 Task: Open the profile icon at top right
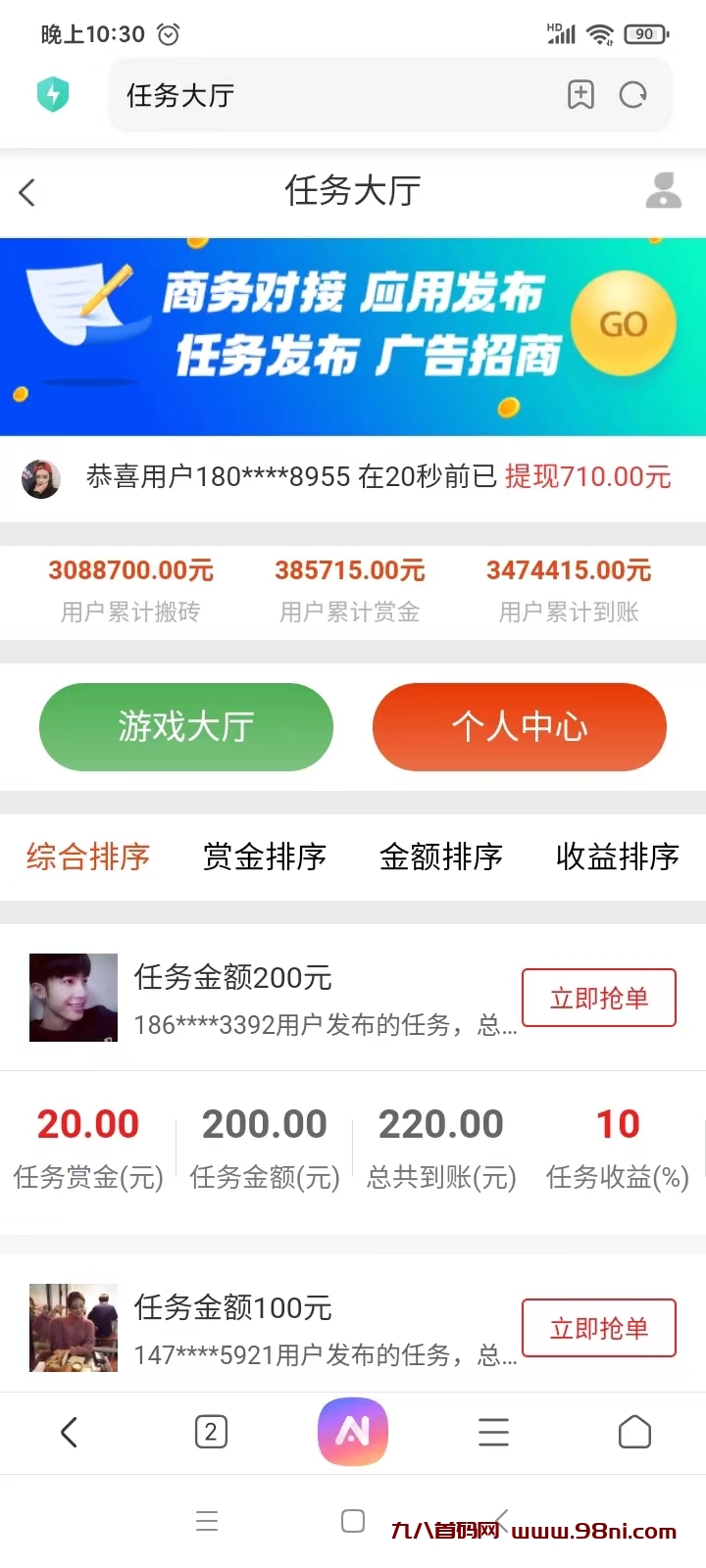(664, 193)
